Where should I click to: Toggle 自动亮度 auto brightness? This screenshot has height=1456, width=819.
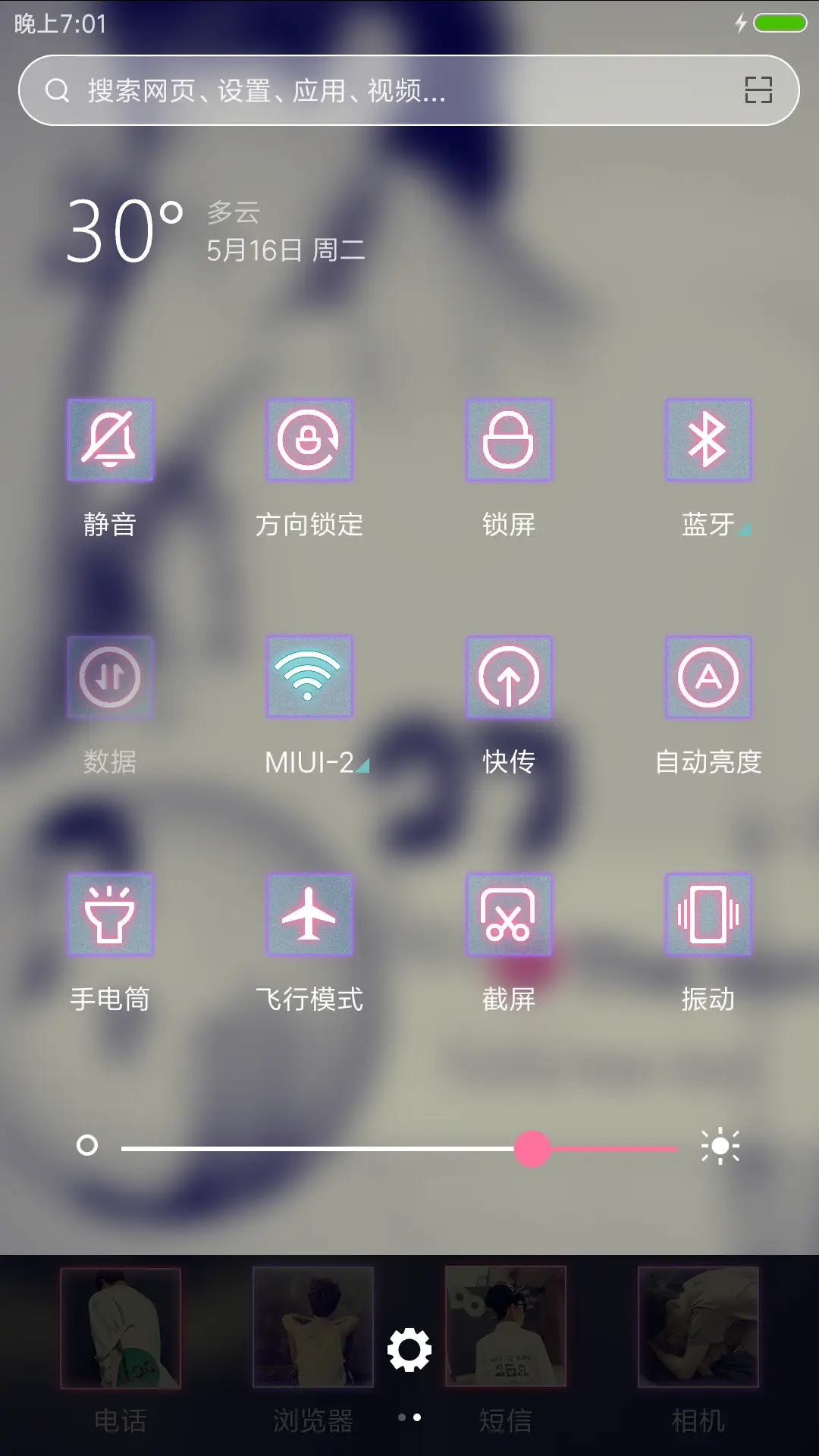[708, 677]
